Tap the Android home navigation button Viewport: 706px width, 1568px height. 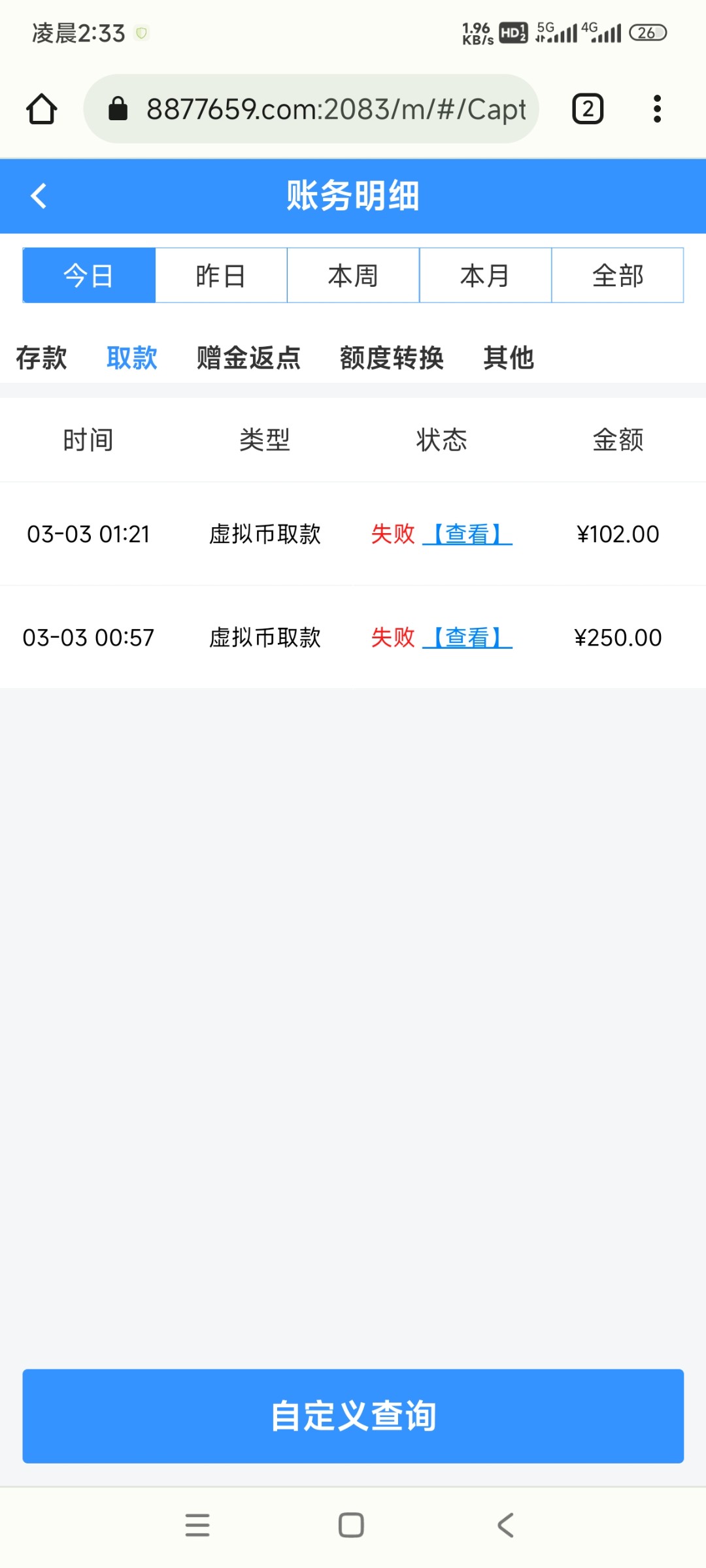pyautogui.click(x=351, y=1526)
